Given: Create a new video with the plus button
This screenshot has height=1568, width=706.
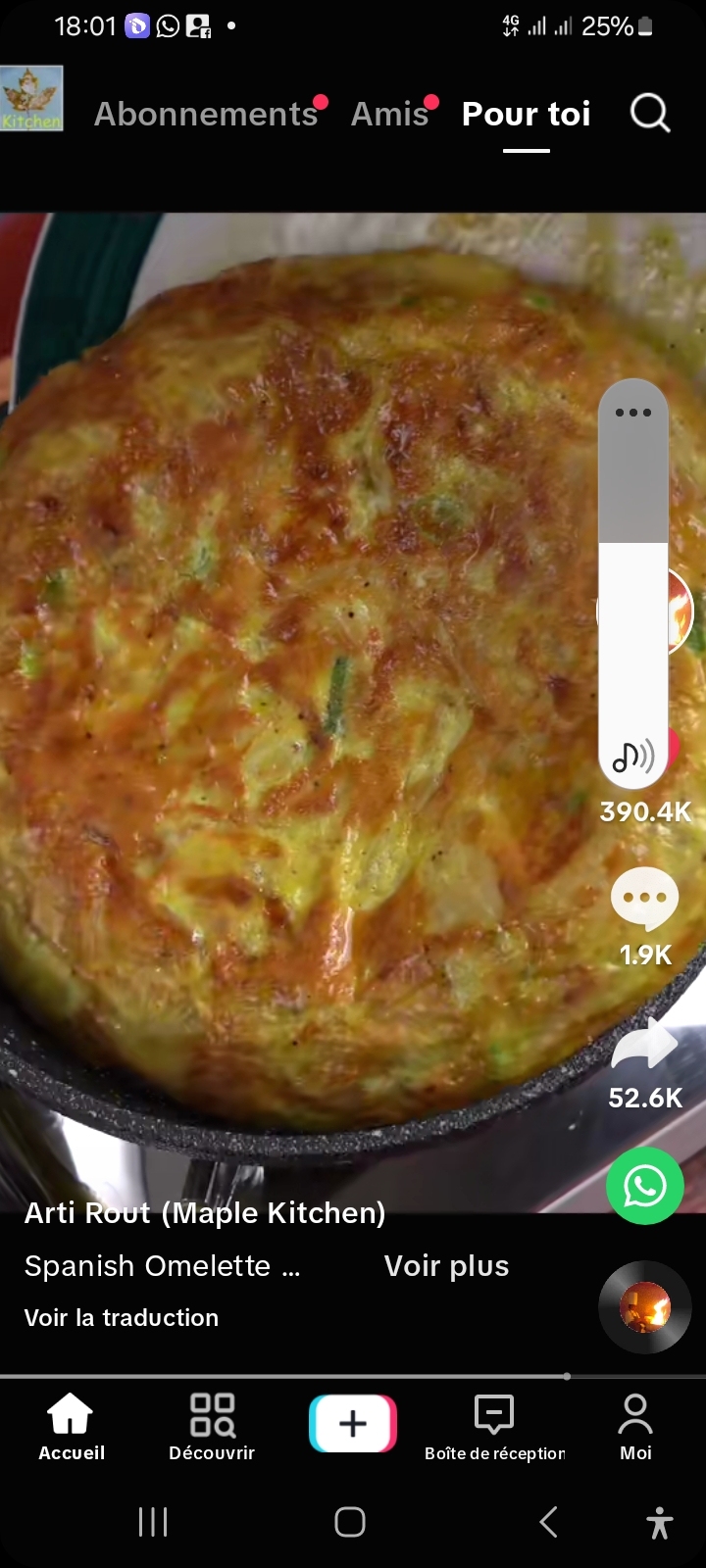Looking at the screenshot, I should [353, 1423].
